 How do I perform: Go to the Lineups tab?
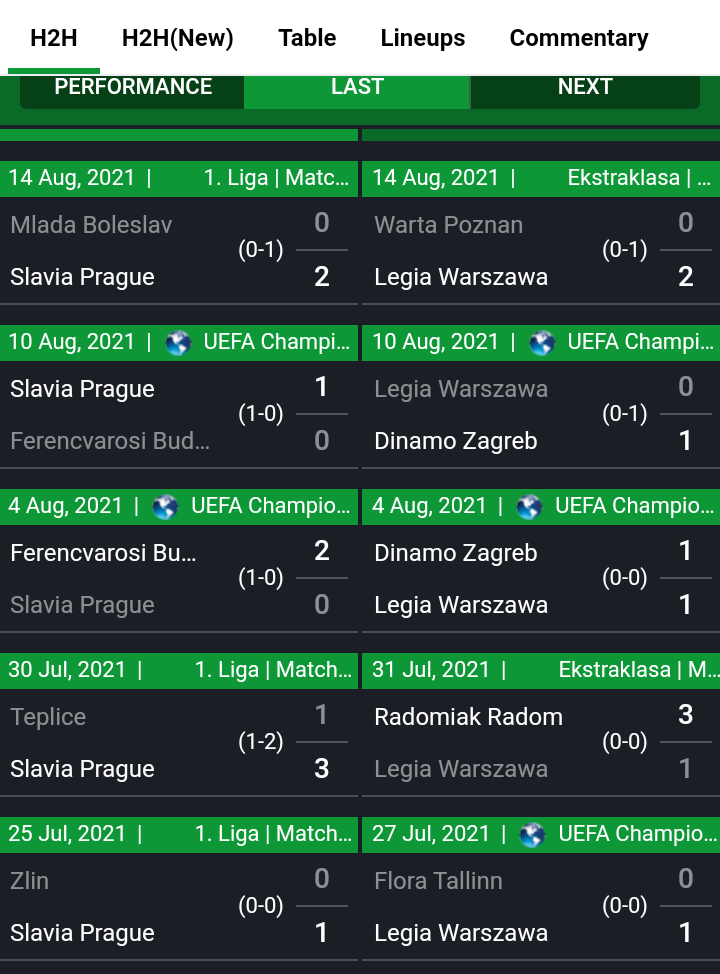[422, 38]
